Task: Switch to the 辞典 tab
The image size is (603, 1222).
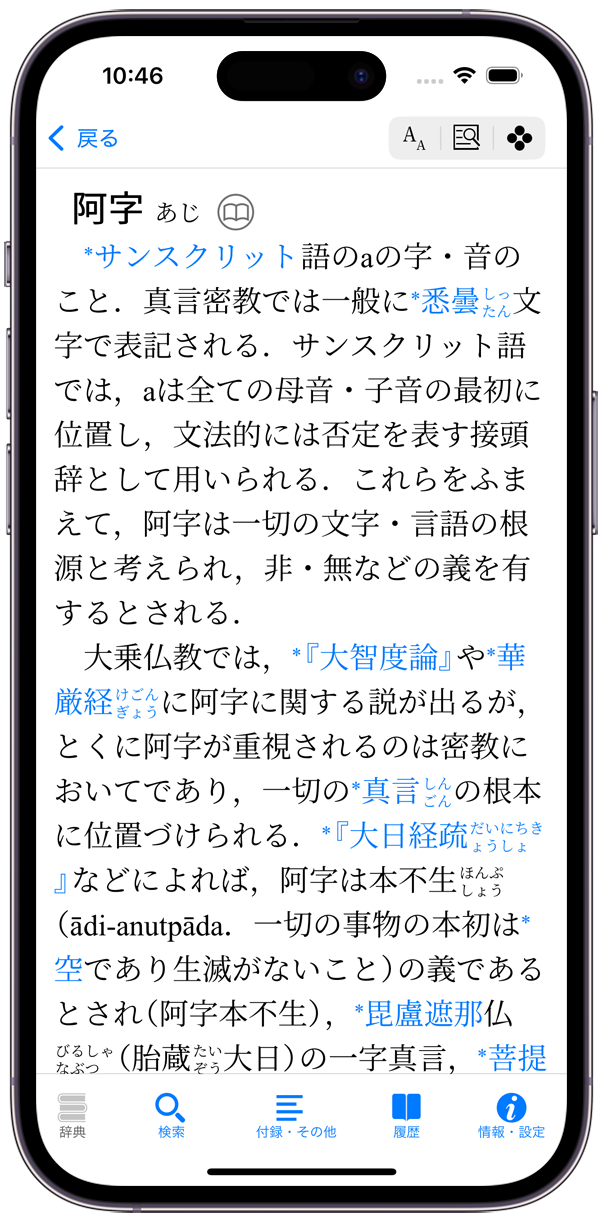Action: (72, 1114)
